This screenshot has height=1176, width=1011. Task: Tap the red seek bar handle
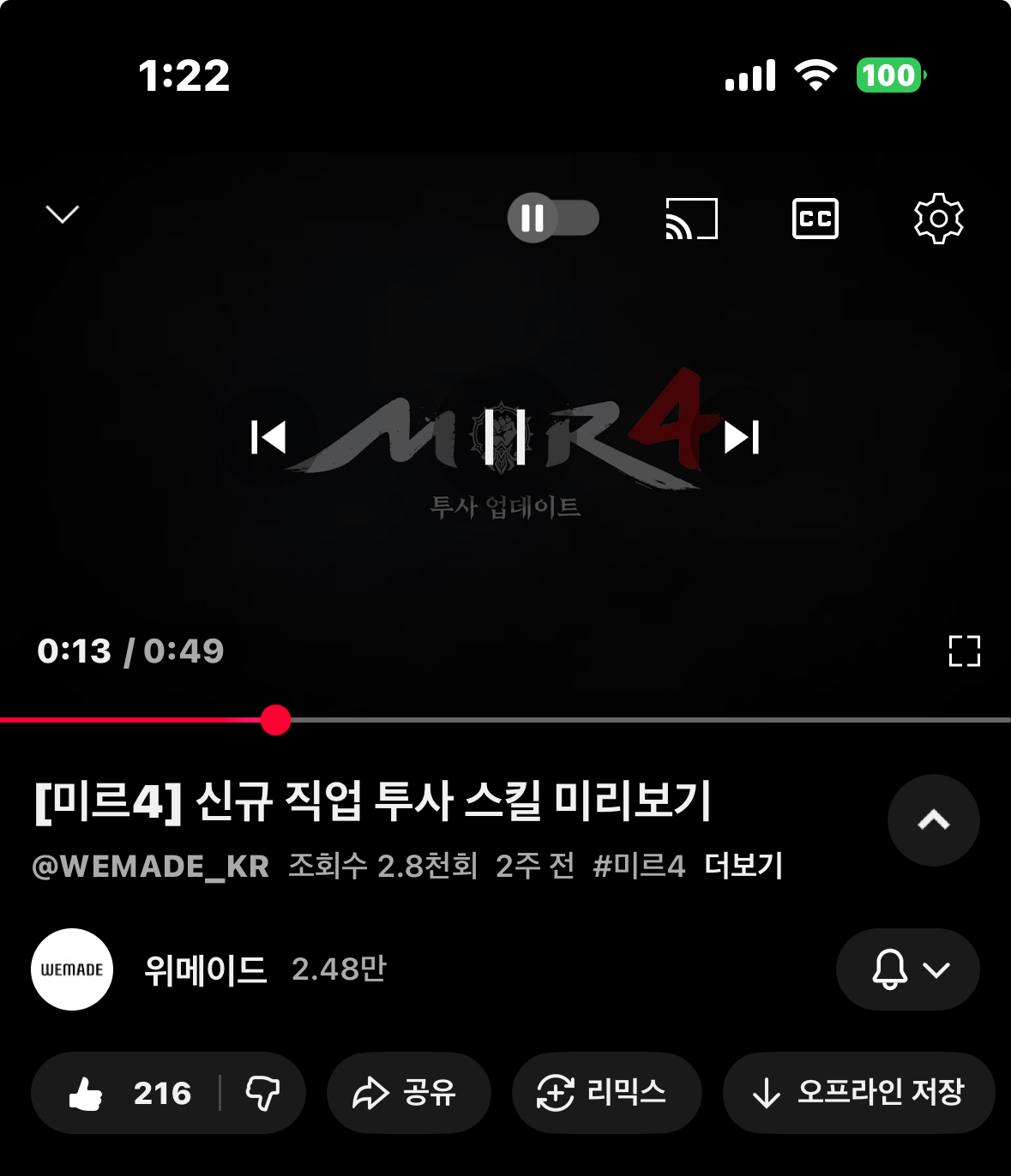tap(275, 720)
